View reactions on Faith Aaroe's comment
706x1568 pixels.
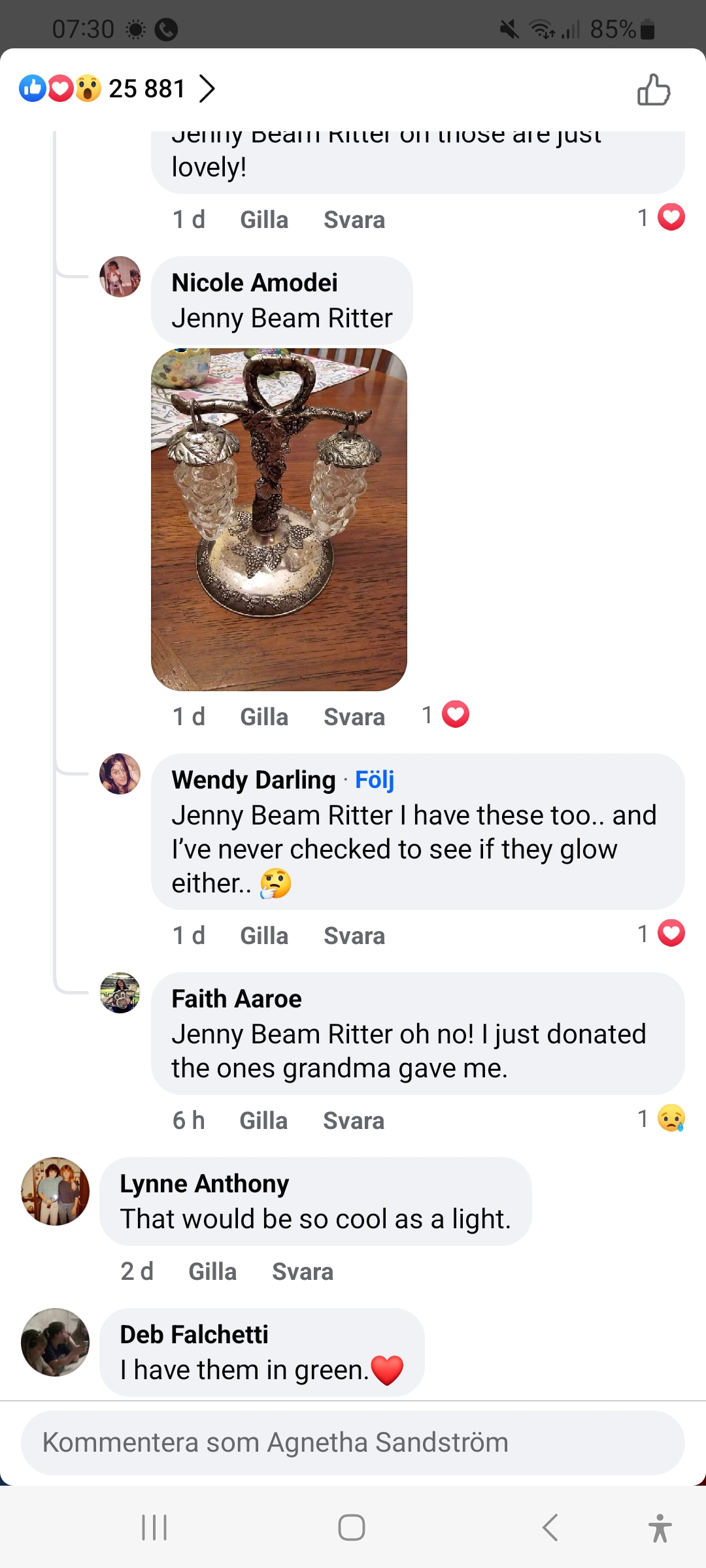662,1119
